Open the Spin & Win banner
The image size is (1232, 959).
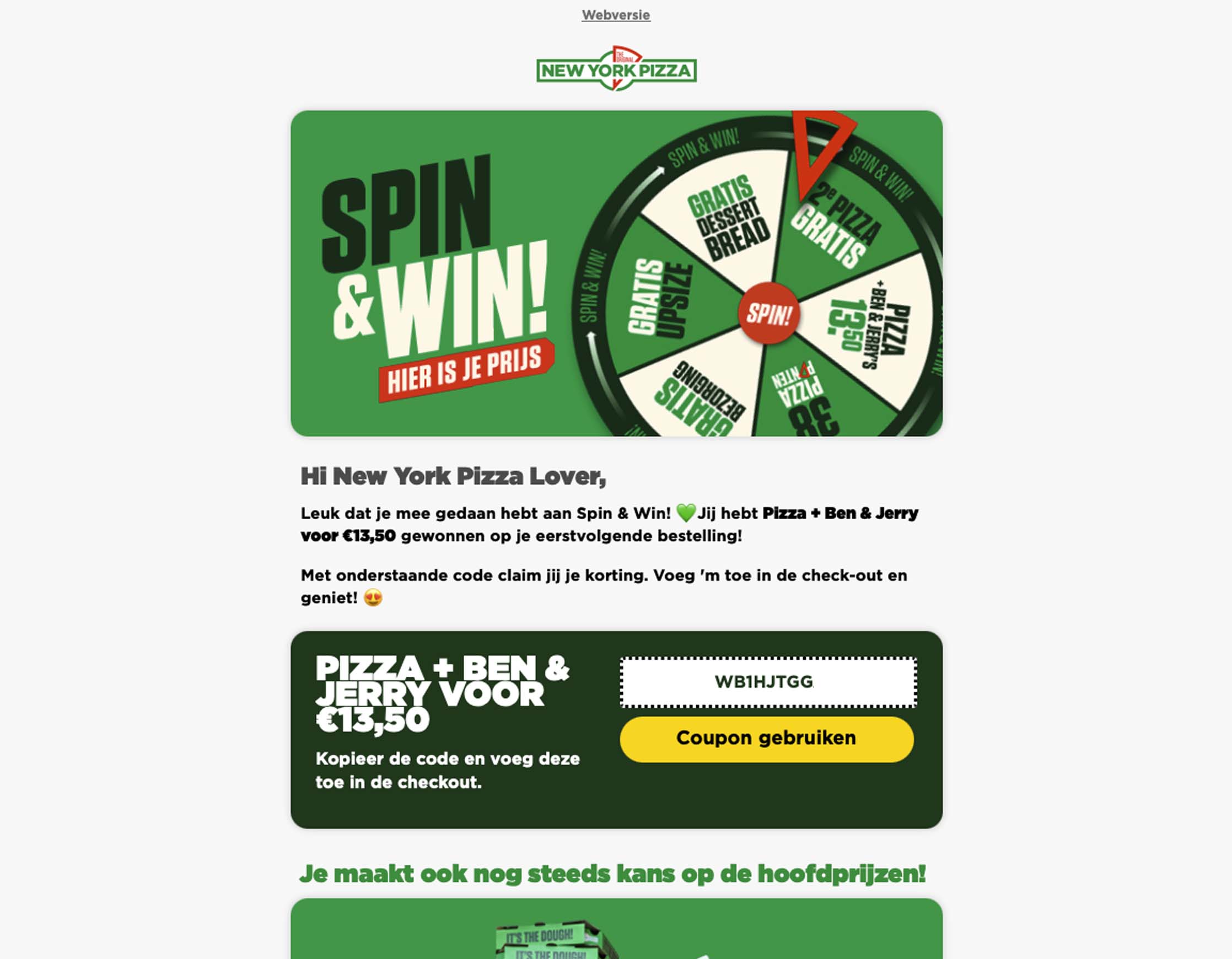coord(616,273)
